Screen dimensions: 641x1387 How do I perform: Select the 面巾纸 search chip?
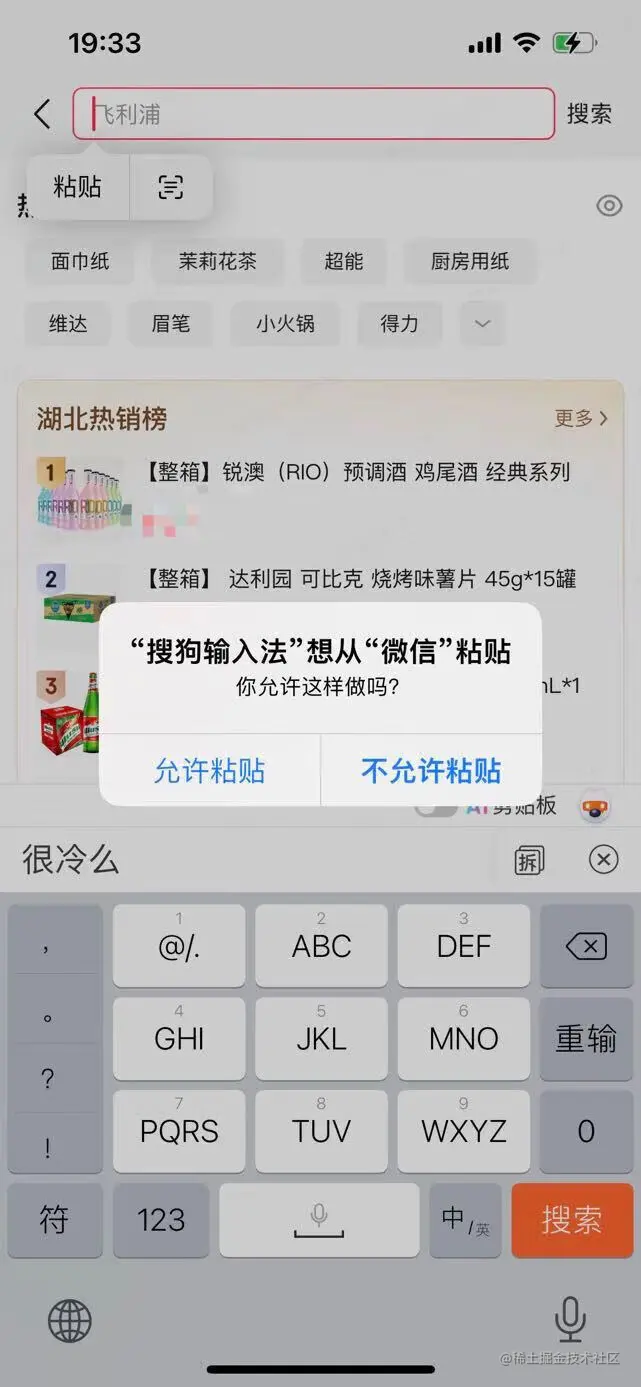pyautogui.click(x=80, y=262)
